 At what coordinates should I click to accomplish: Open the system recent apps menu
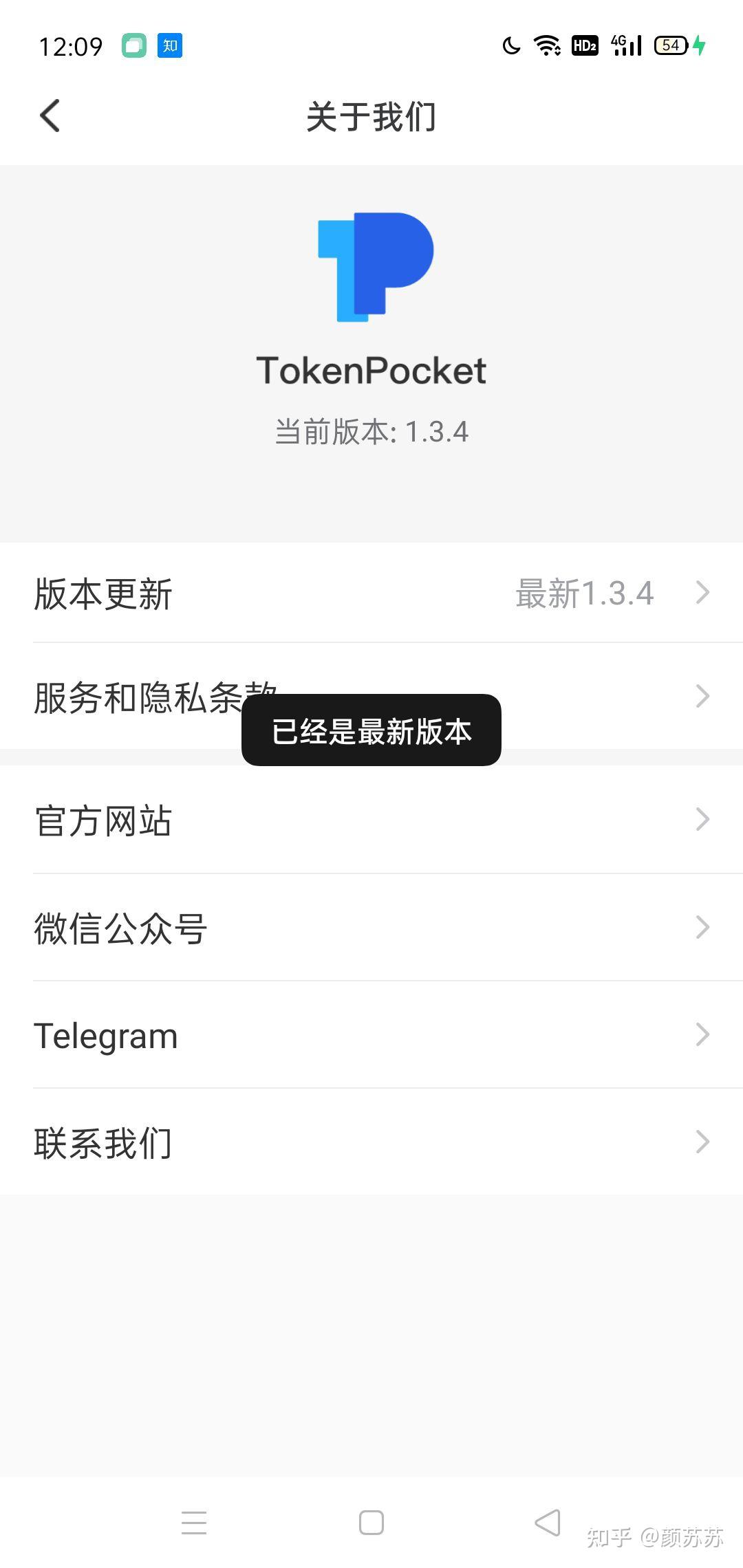click(194, 1523)
